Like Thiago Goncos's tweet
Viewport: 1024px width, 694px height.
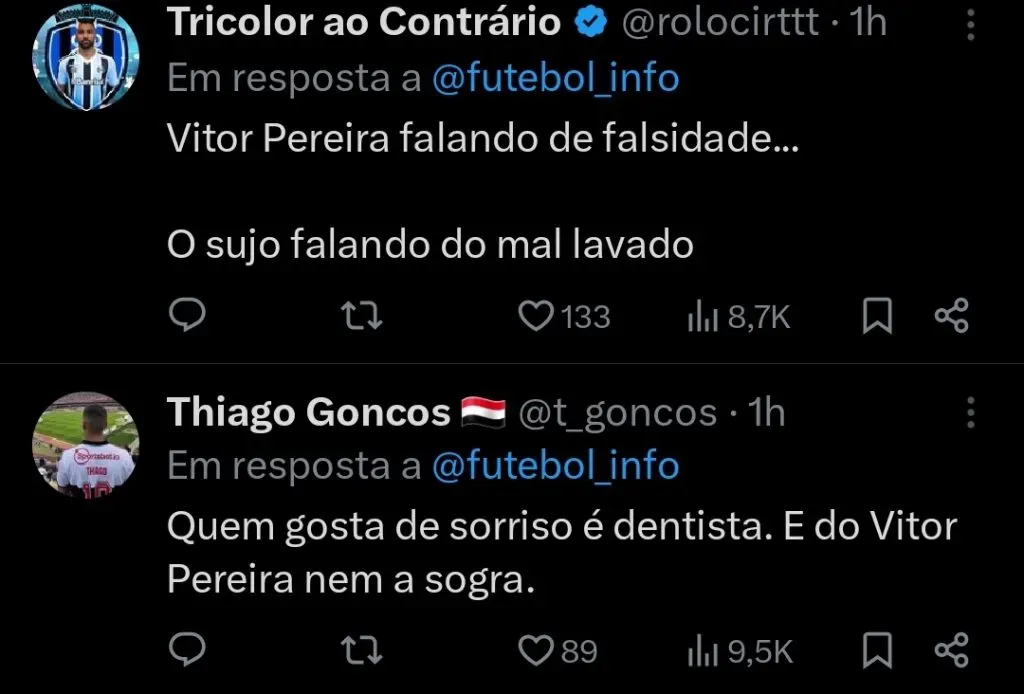[537, 652]
